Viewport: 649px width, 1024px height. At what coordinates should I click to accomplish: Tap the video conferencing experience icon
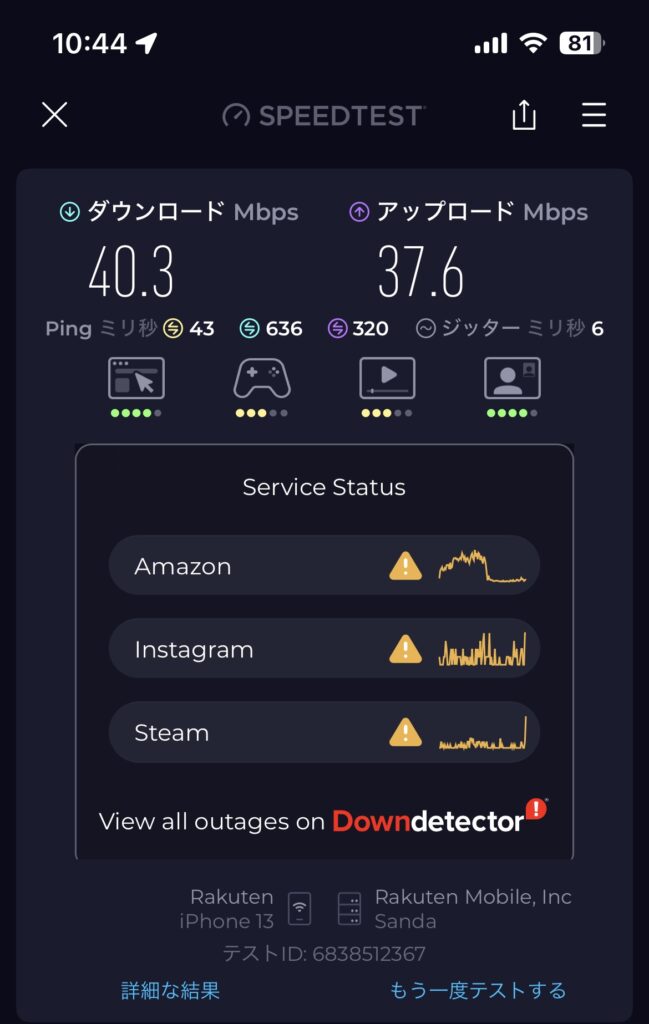(512, 380)
